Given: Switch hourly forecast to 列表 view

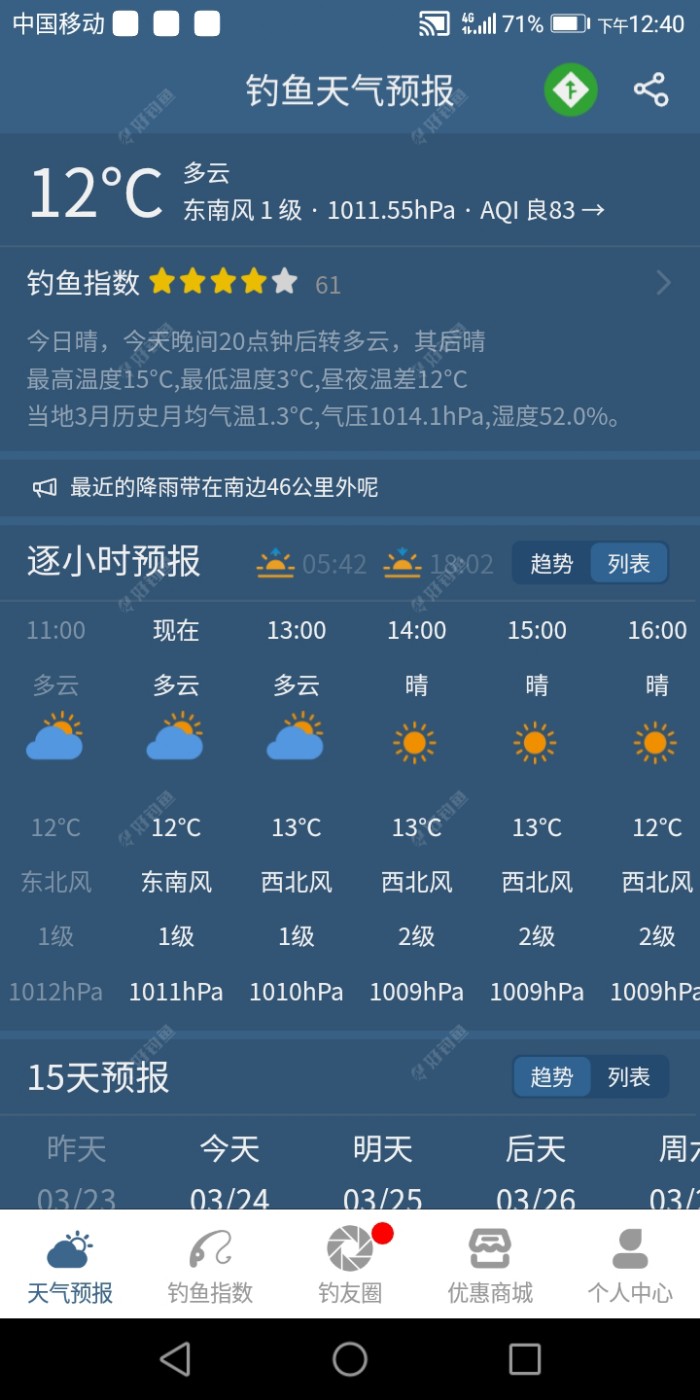Looking at the screenshot, I should click(629, 564).
